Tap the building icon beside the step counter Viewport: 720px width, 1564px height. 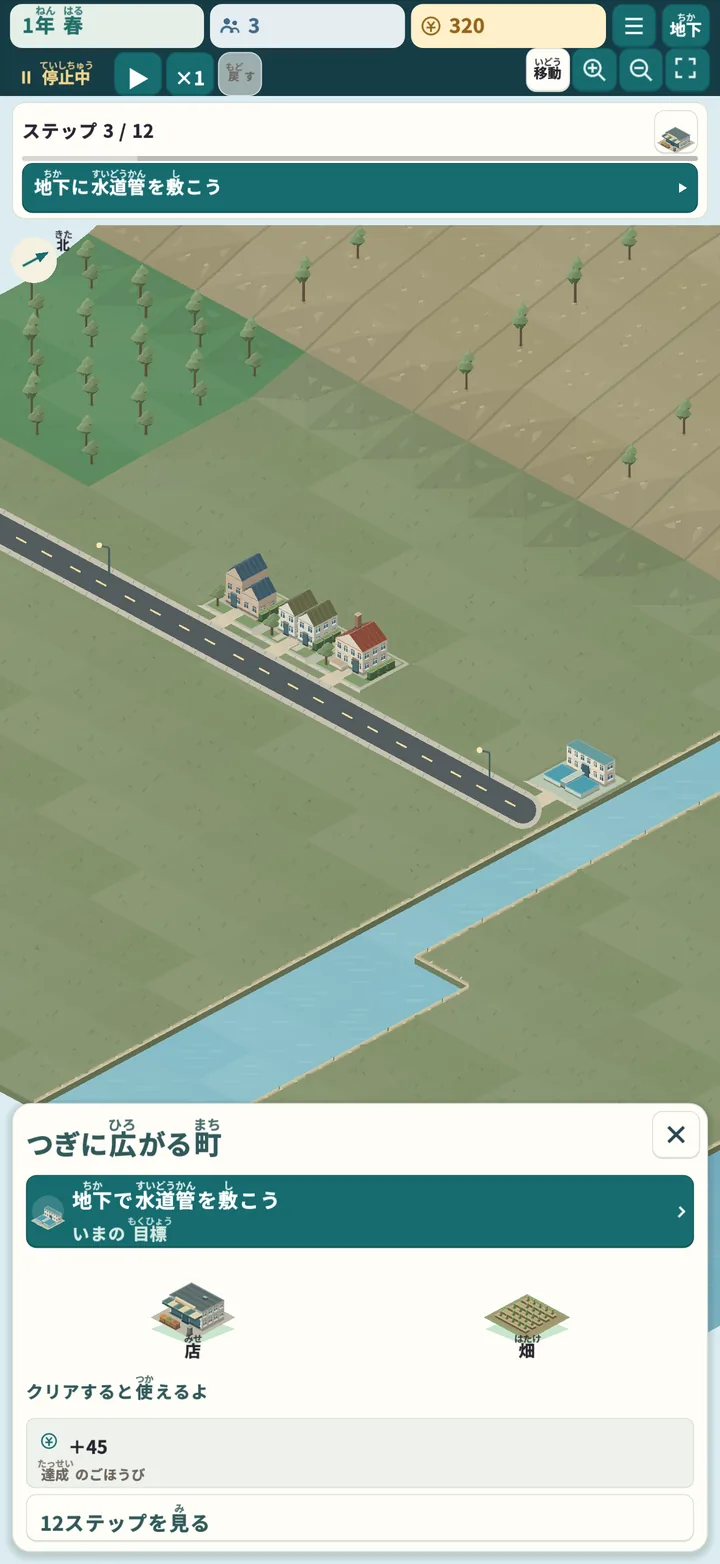pos(676,132)
